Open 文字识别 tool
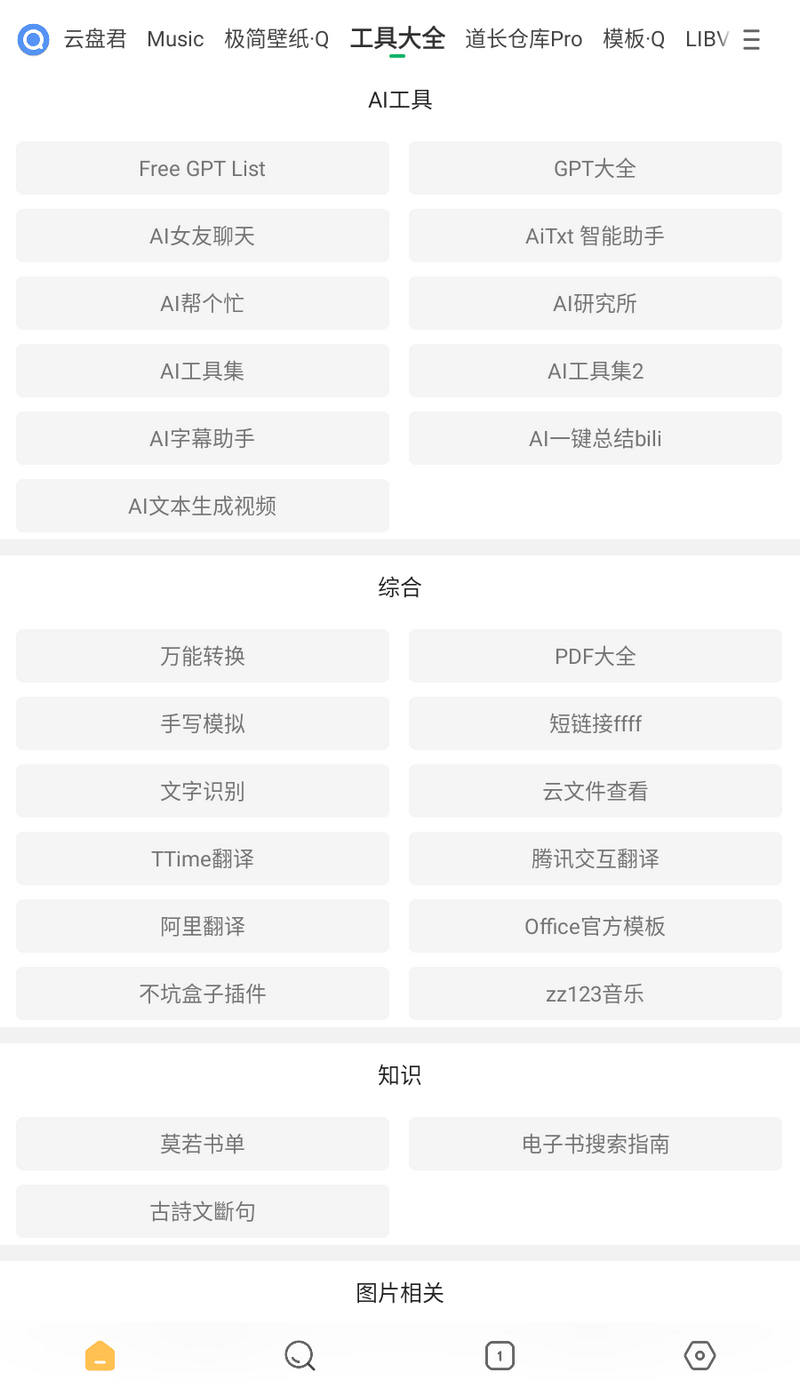Screen dimensions: 800x1389 click(202, 792)
